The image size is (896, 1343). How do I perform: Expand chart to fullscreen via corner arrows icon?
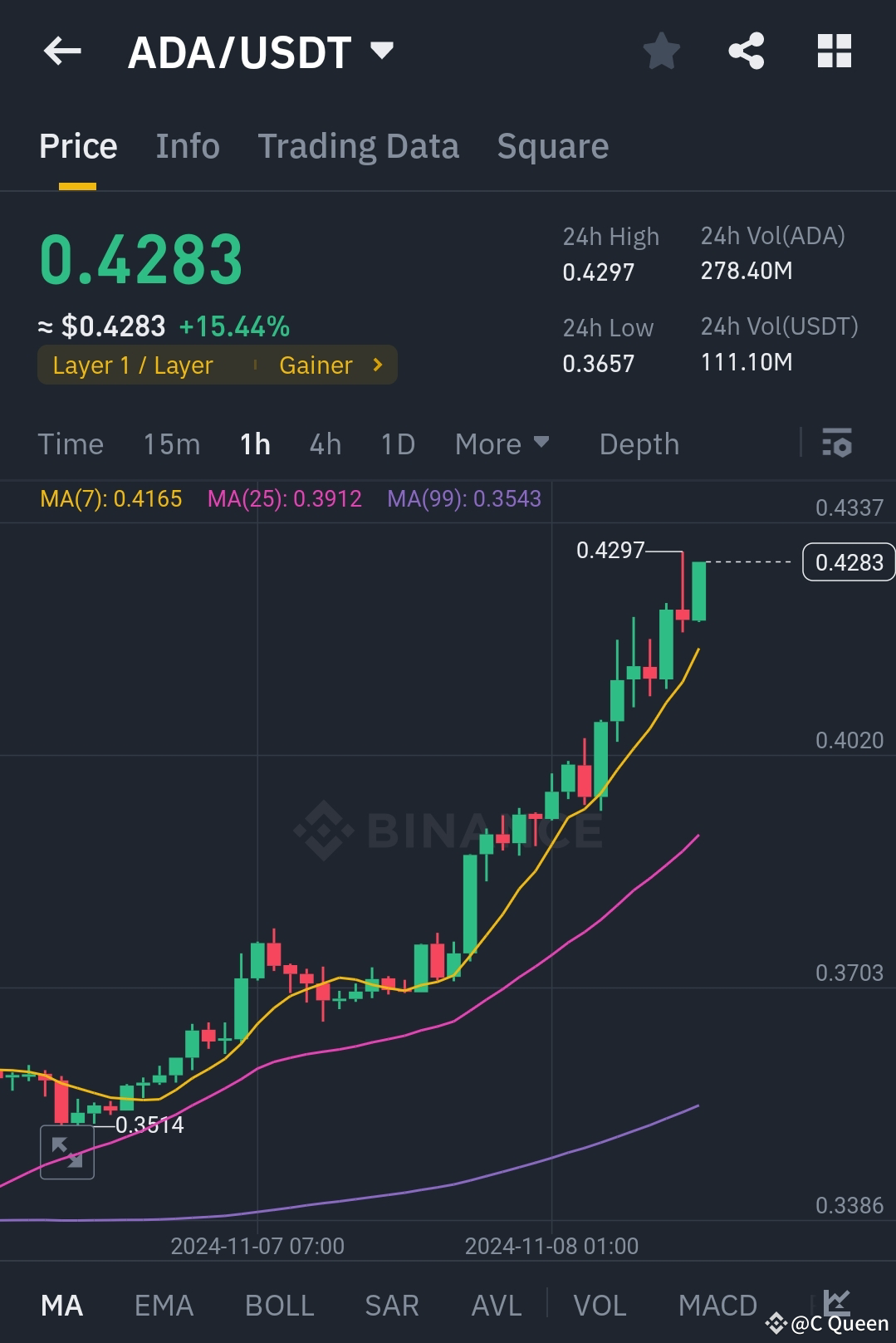67,1151
